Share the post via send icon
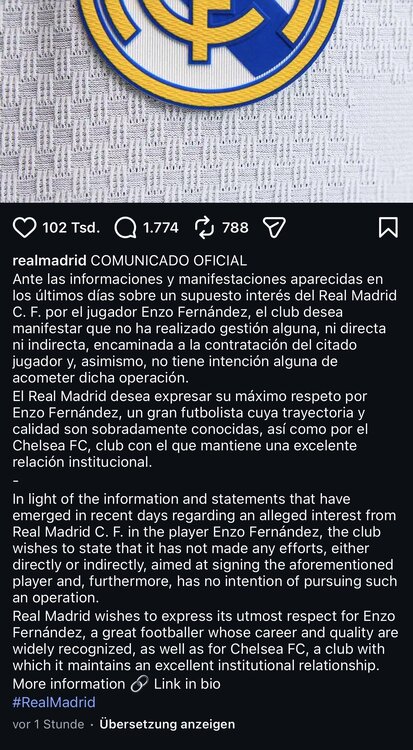 tap(275, 228)
